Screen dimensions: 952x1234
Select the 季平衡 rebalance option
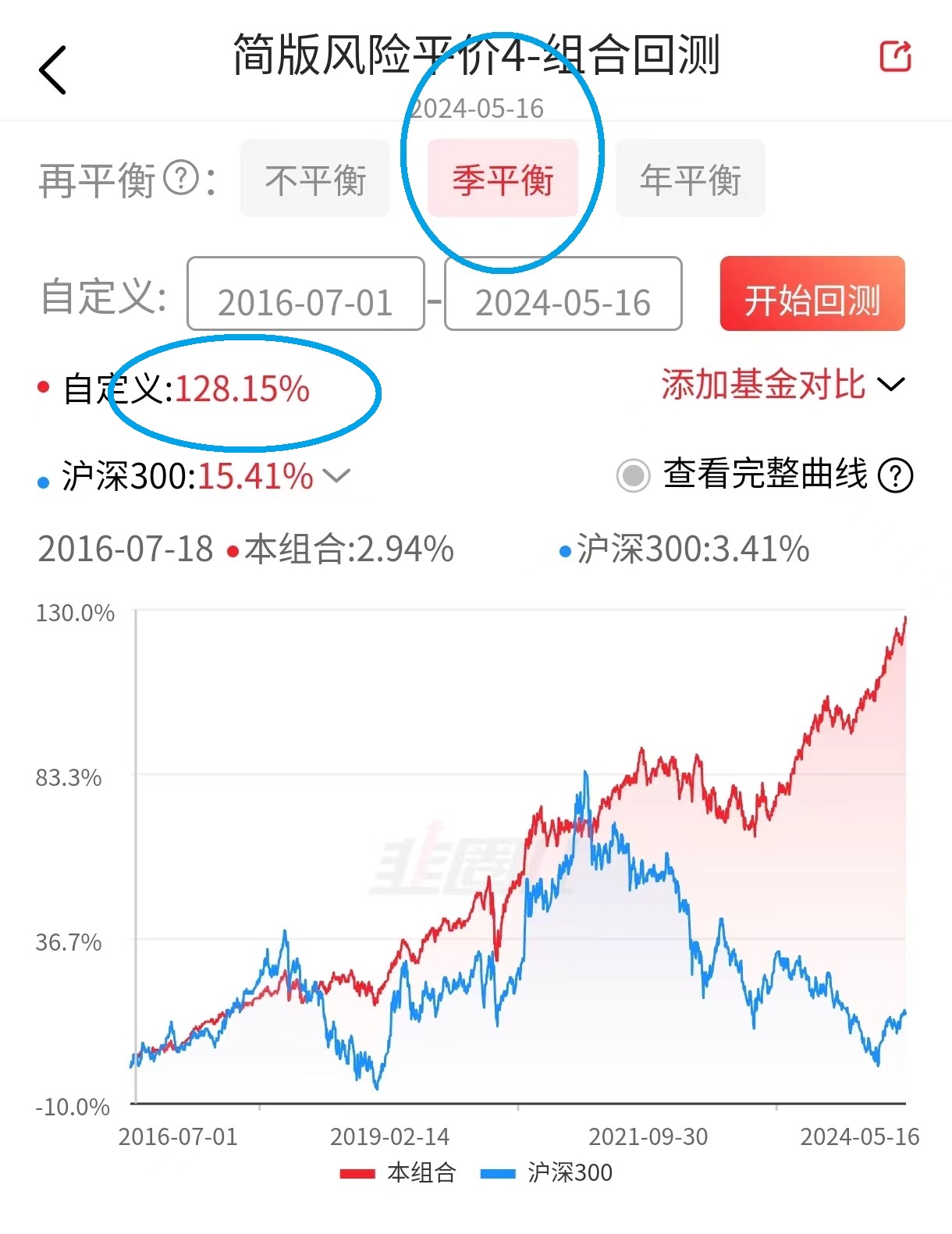[x=503, y=179]
